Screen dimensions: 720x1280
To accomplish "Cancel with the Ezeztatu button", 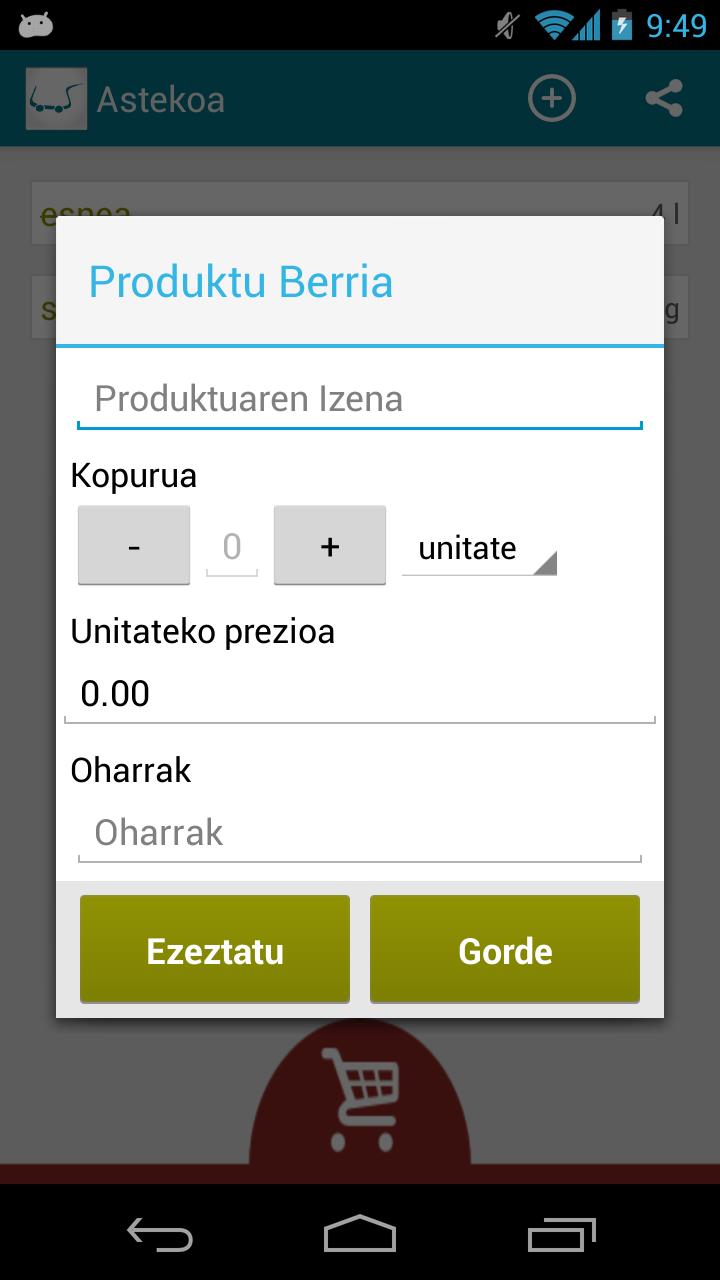I will click(215, 950).
